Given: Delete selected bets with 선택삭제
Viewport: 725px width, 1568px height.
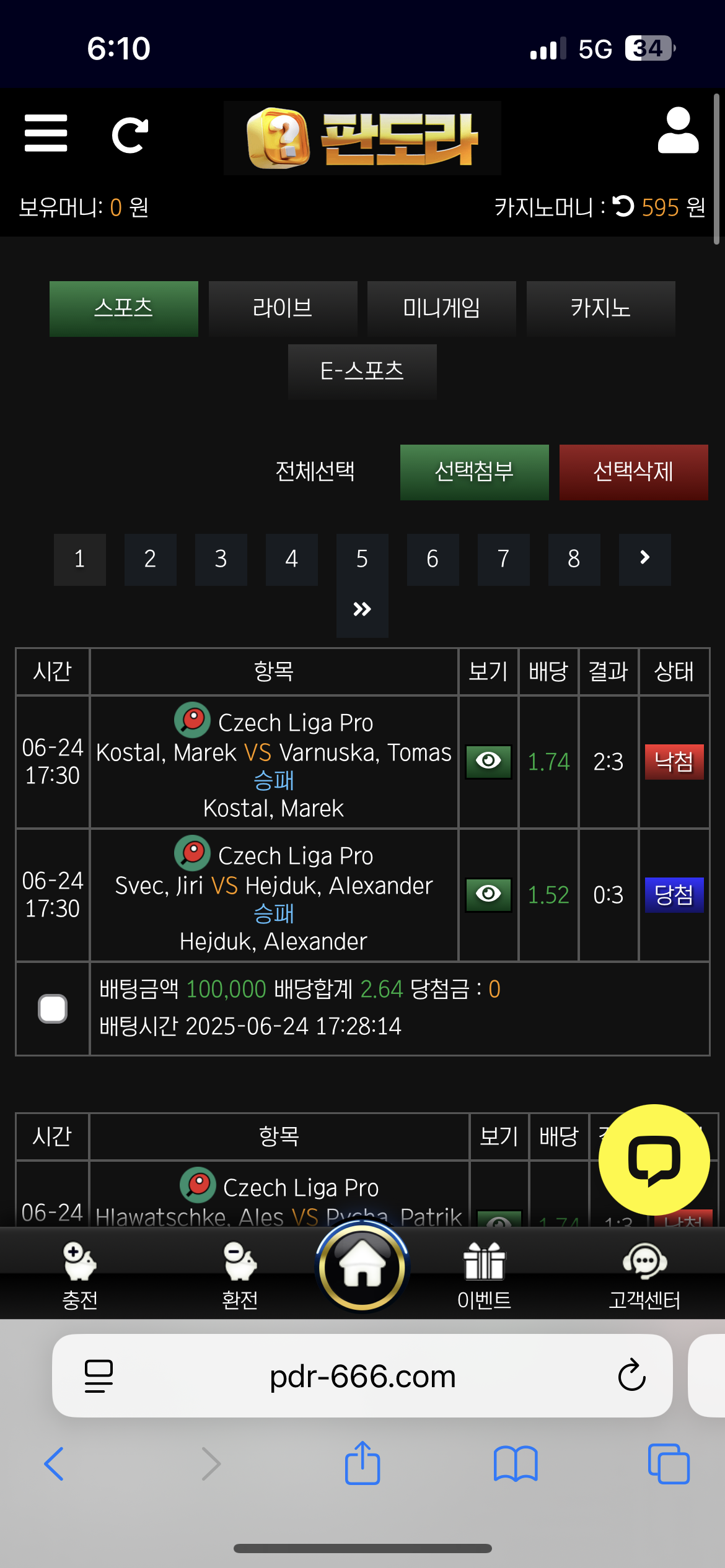Looking at the screenshot, I should [x=633, y=472].
